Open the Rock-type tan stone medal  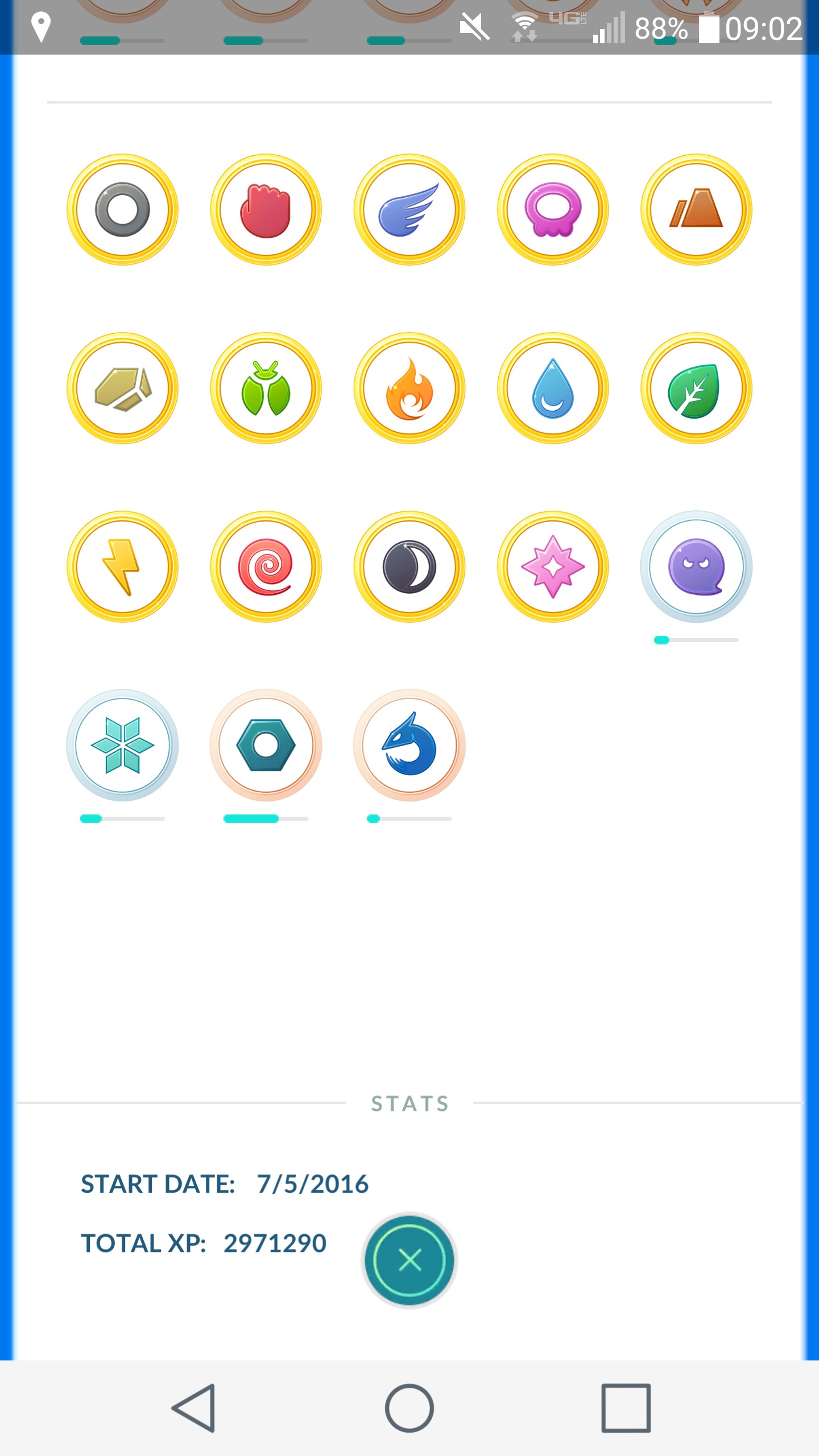coord(123,388)
